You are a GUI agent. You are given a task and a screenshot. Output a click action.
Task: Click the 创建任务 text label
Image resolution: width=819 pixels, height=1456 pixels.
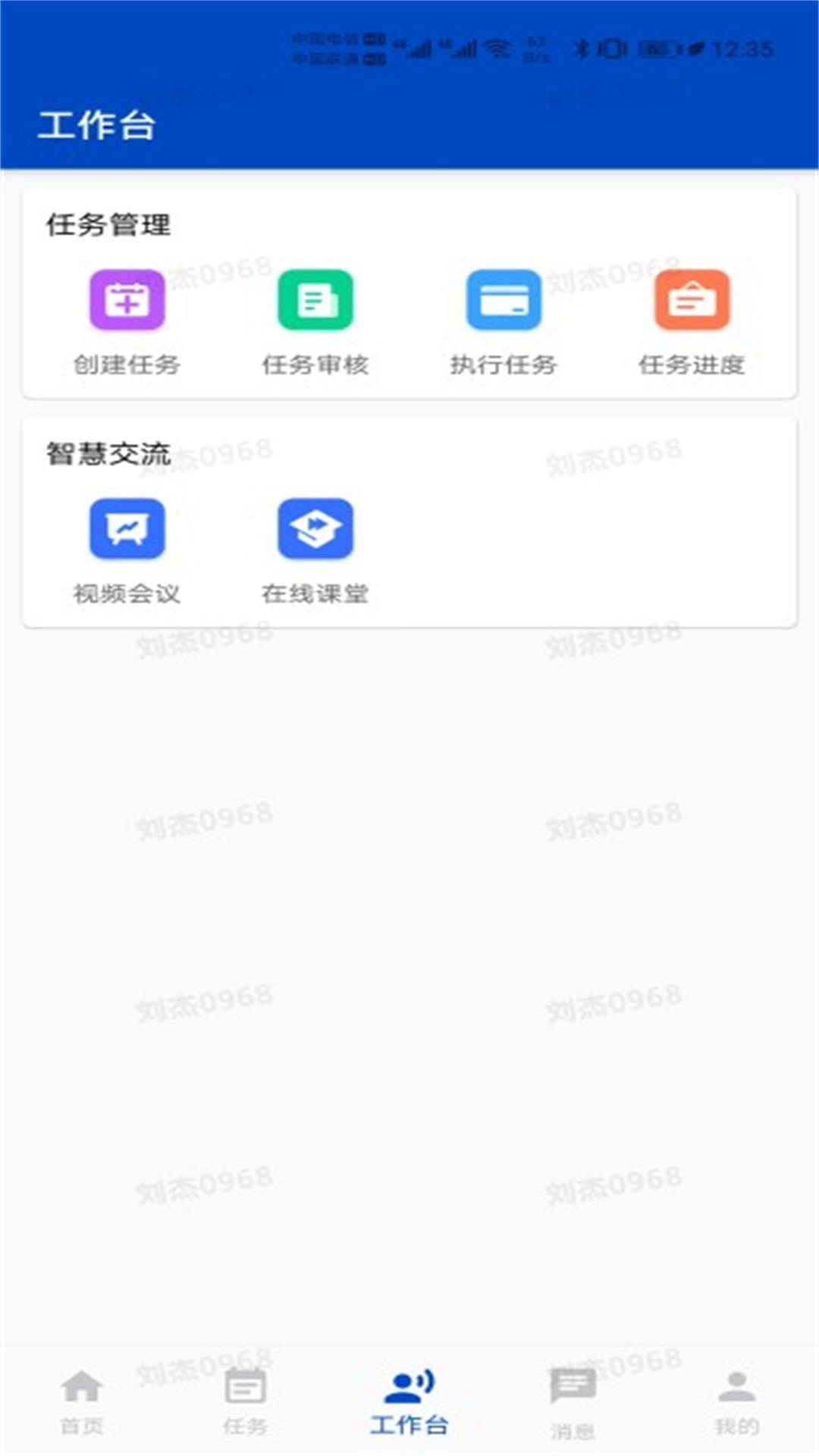coord(127,366)
